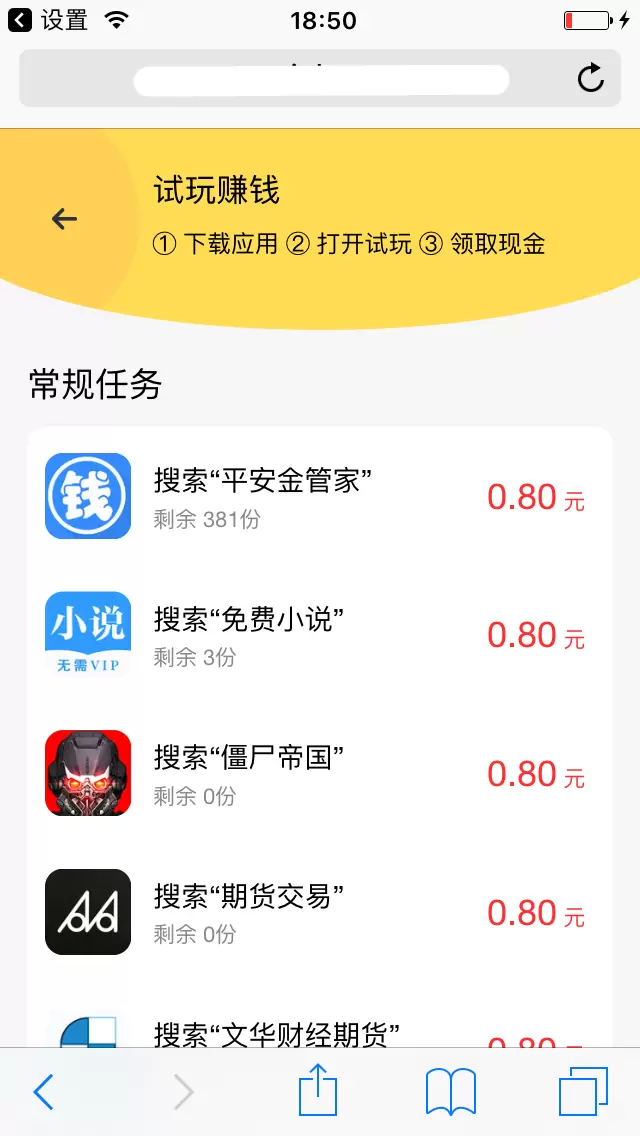This screenshot has height=1136, width=640.
Task: Return to 设置 from the status bar
Action: 48,20
